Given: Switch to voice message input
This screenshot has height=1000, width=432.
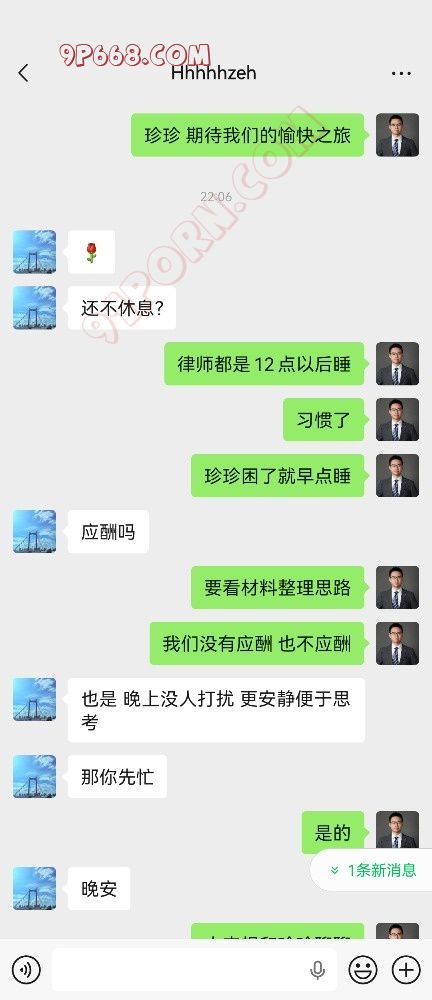Looking at the screenshot, I should point(26,970).
